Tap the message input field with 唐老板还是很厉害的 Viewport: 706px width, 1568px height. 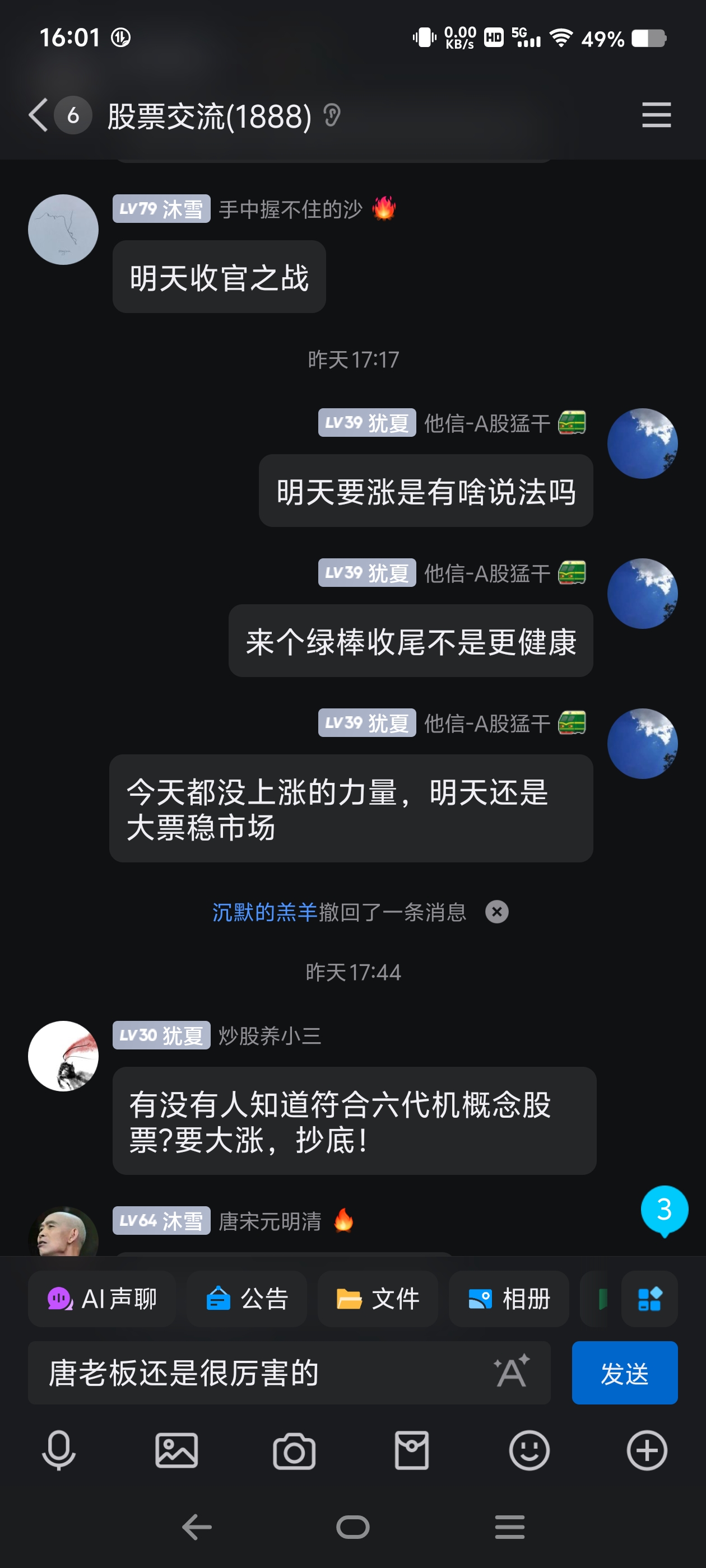tap(244, 1373)
